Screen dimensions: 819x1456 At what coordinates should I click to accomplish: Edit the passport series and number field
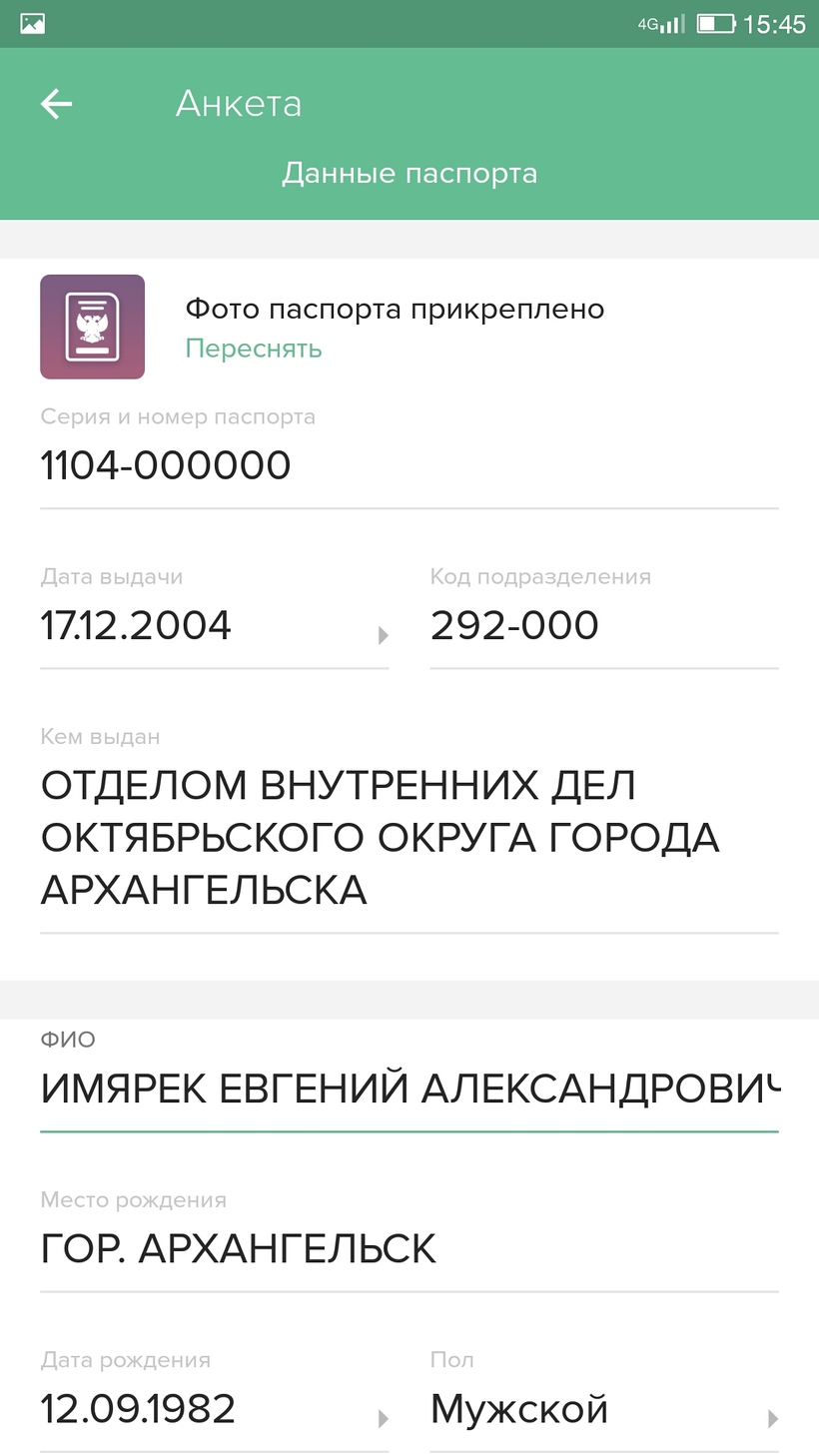408,466
